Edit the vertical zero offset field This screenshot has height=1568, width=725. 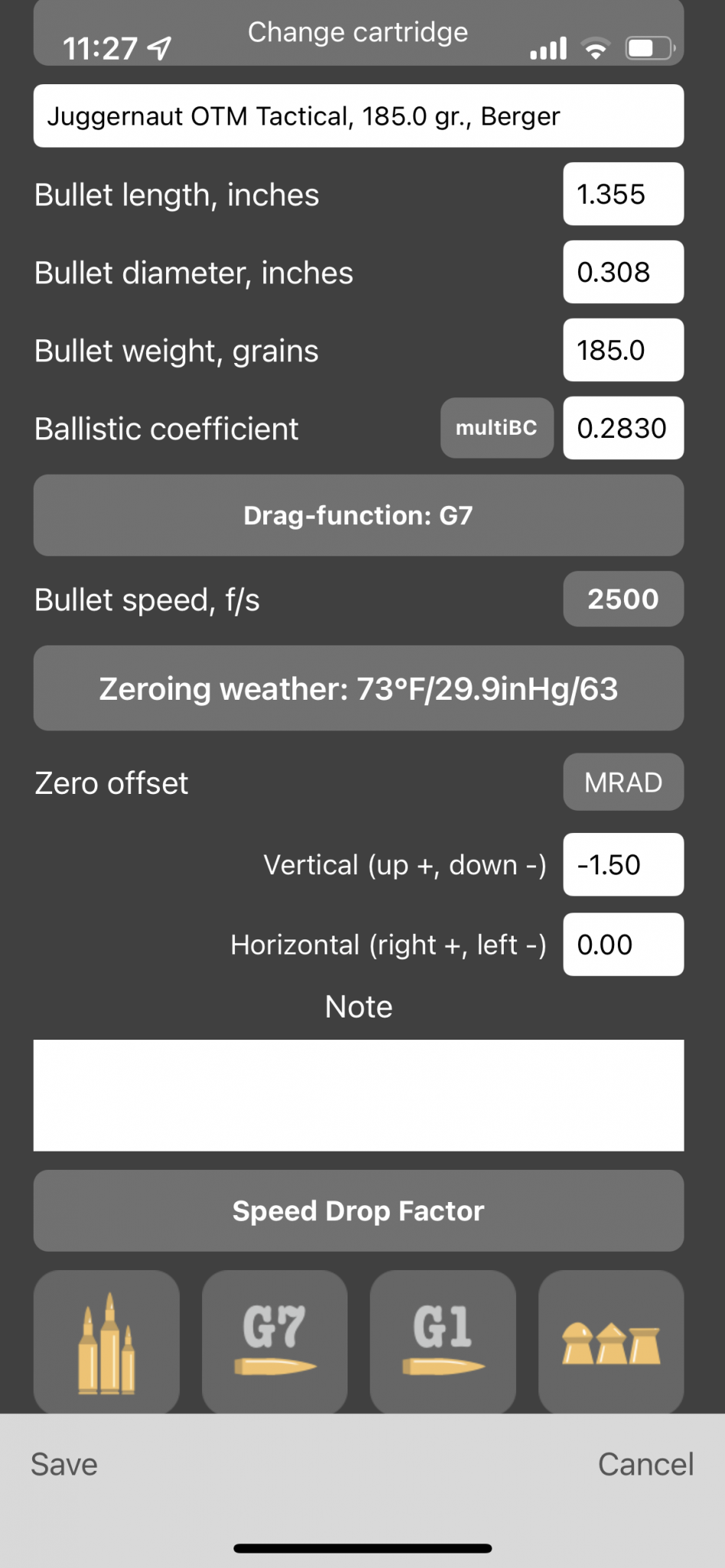pos(622,865)
